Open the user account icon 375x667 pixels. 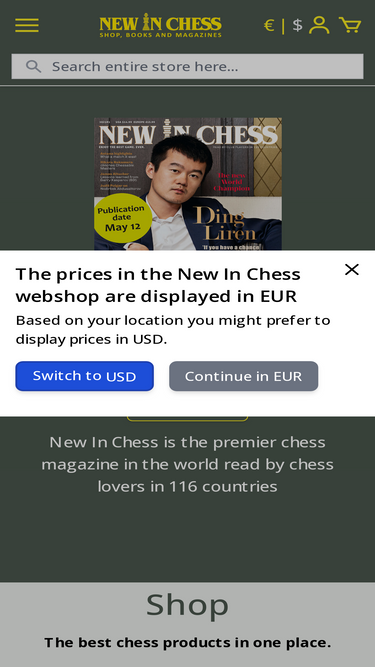coord(319,25)
